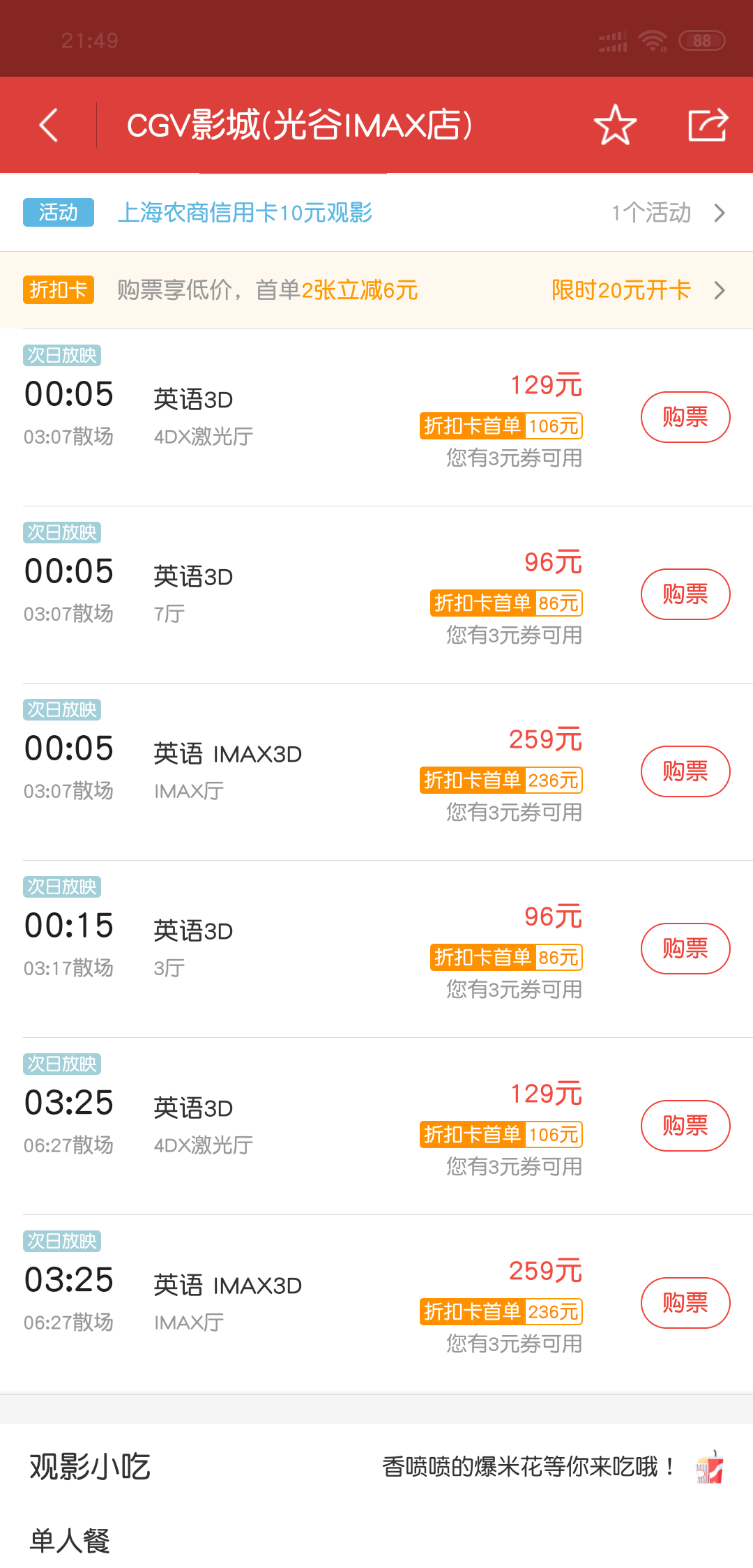Buy ticket for 00:15 3厅 showing
The width and height of the screenshot is (753, 1568).
tap(685, 949)
